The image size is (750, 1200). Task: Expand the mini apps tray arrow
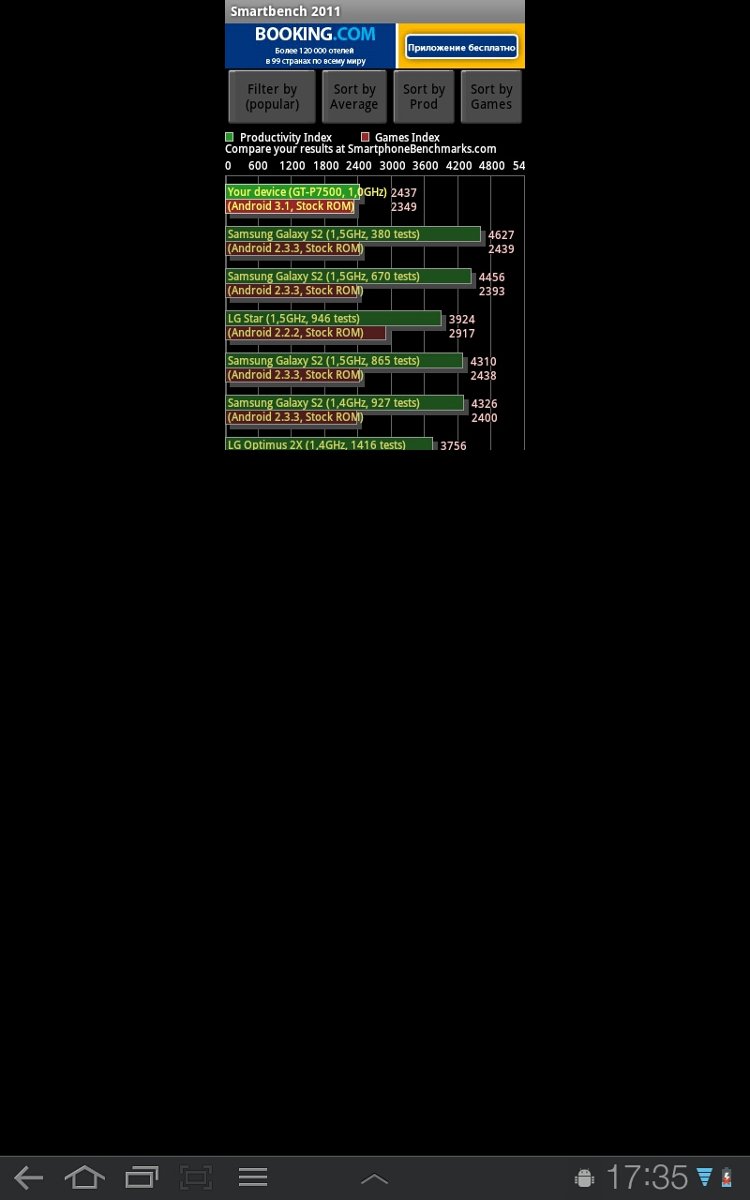point(374,1179)
